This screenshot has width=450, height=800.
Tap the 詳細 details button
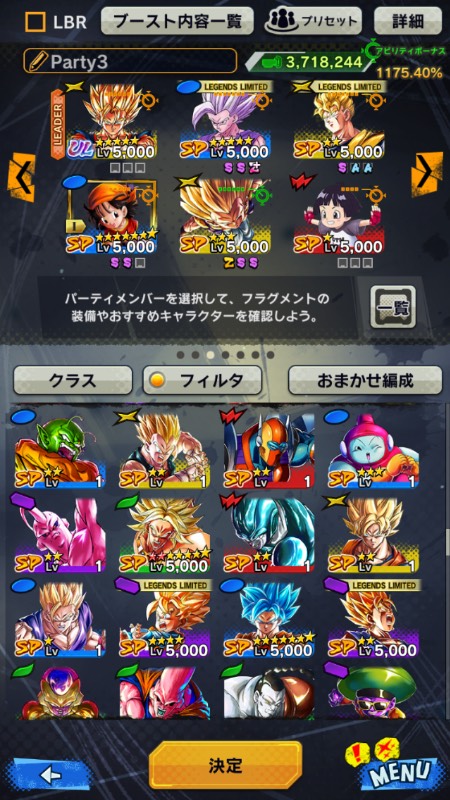(408, 21)
